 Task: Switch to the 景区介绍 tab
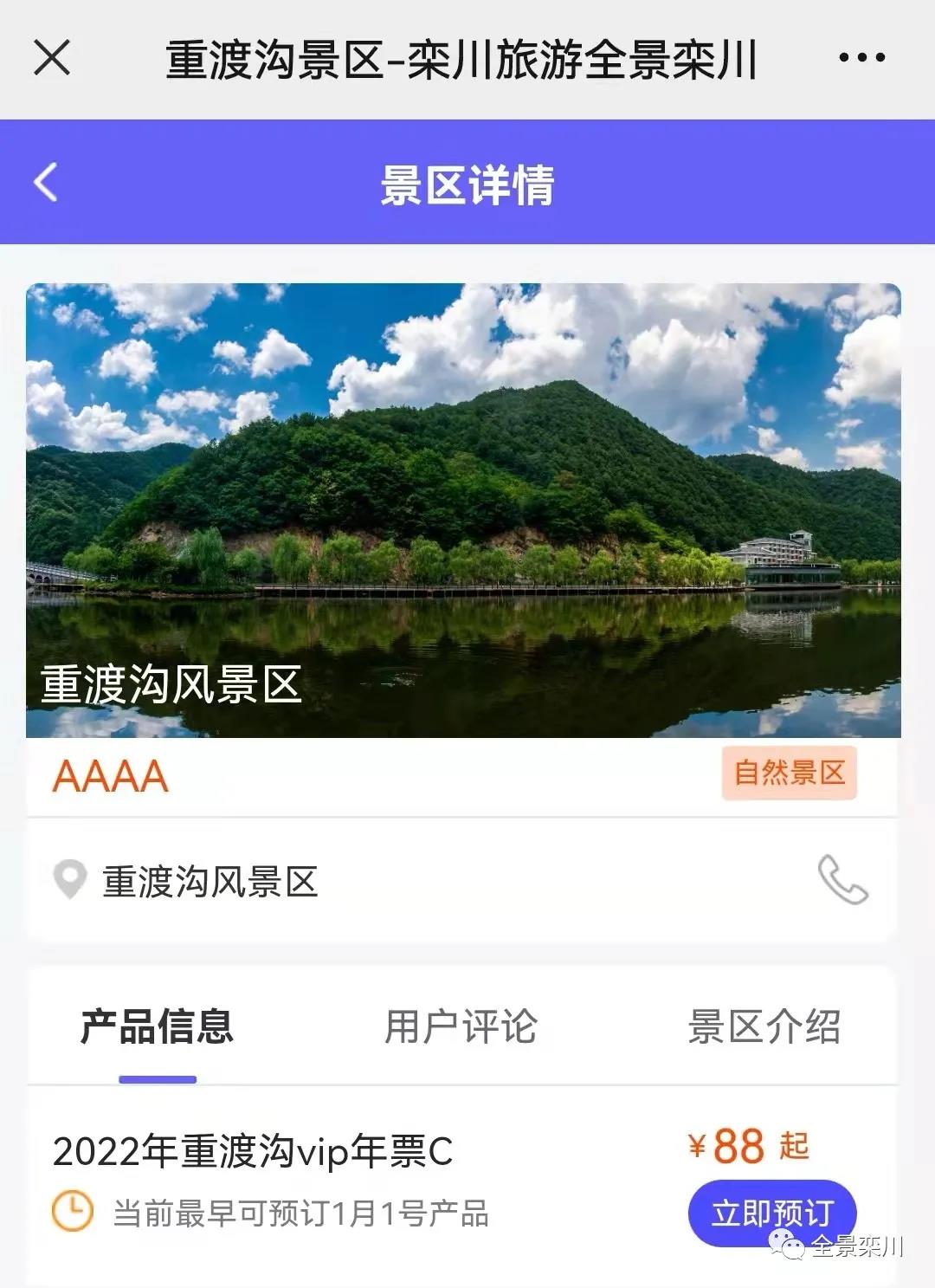(764, 1026)
